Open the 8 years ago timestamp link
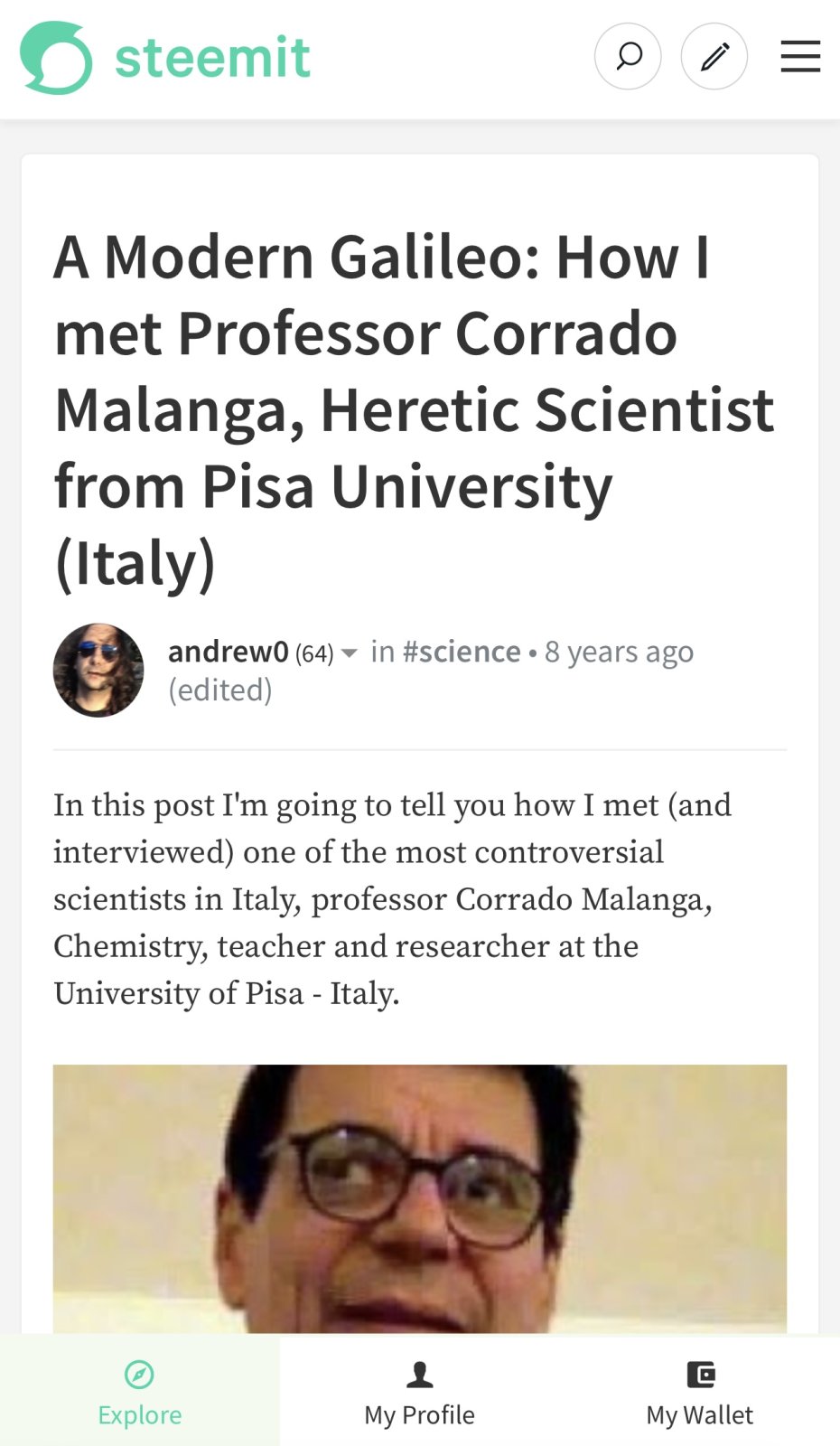This screenshot has height=1446, width=840. coord(619,652)
